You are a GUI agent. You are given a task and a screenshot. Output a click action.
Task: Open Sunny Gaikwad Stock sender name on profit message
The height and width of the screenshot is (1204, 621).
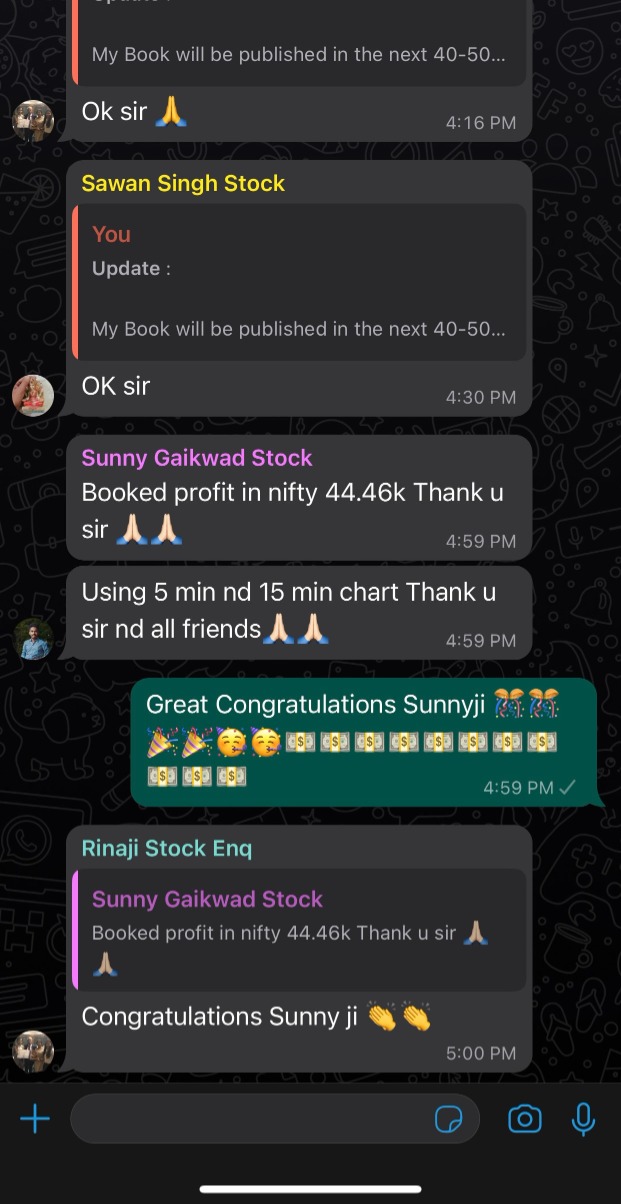tap(197, 458)
